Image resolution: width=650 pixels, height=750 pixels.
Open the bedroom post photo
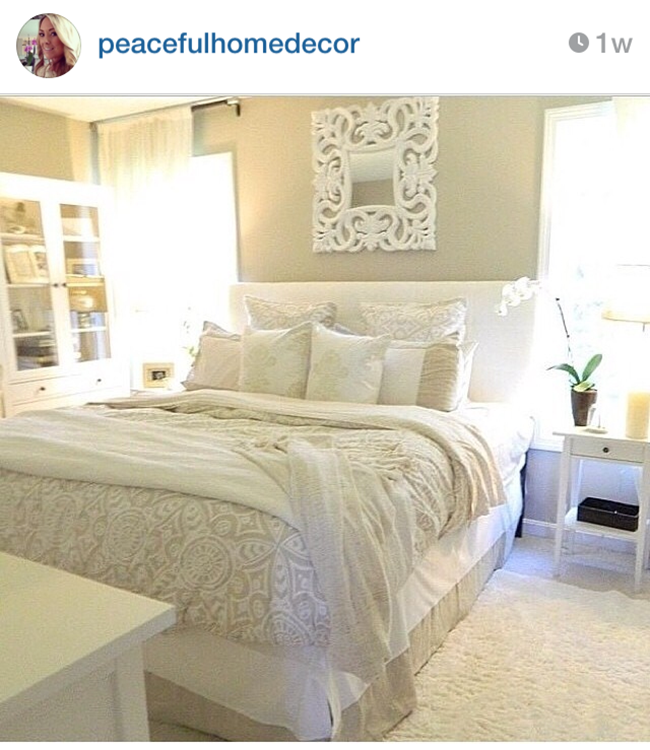(x=325, y=418)
